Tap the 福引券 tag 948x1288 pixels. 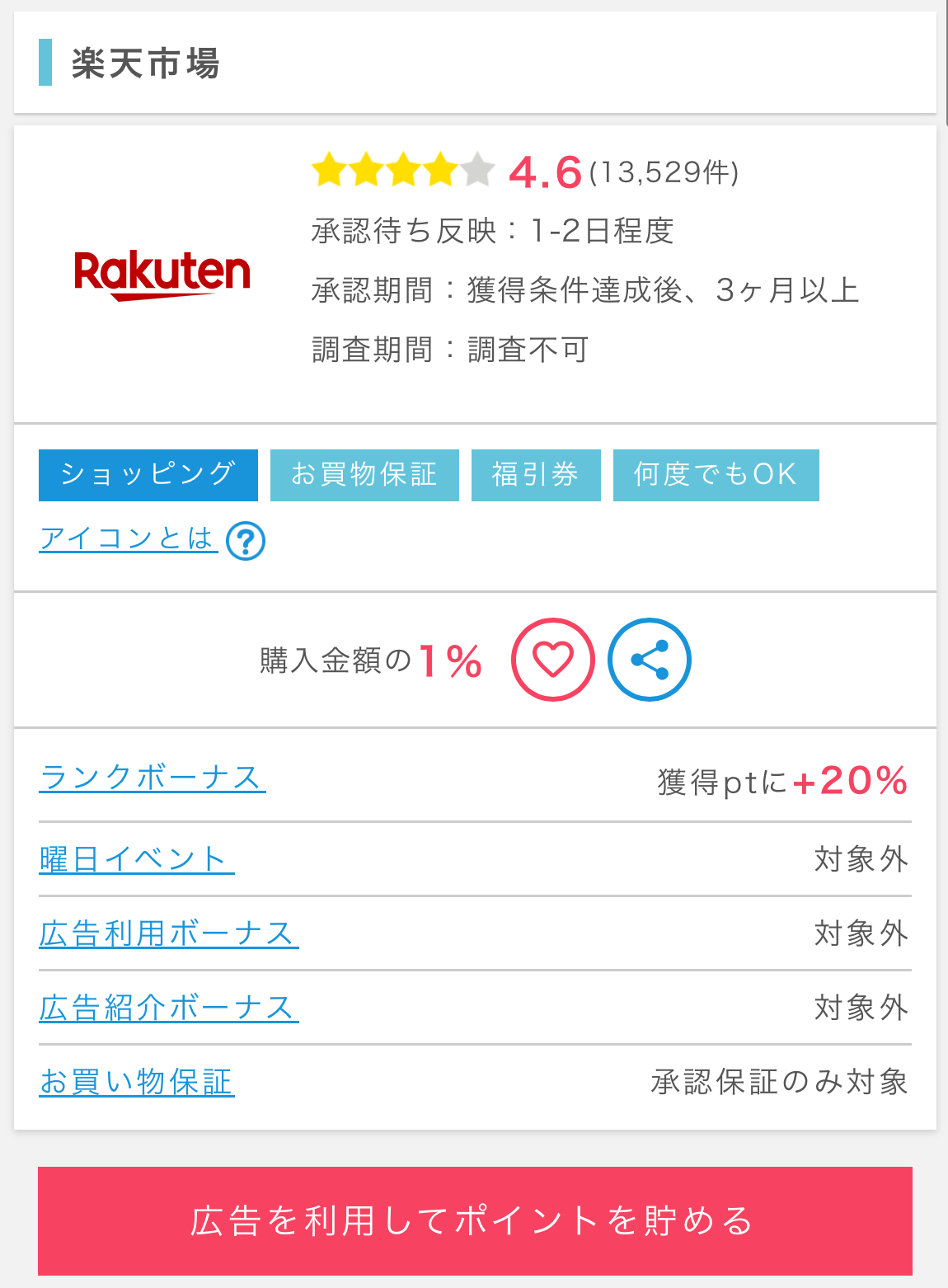pyautogui.click(x=536, y=475)
